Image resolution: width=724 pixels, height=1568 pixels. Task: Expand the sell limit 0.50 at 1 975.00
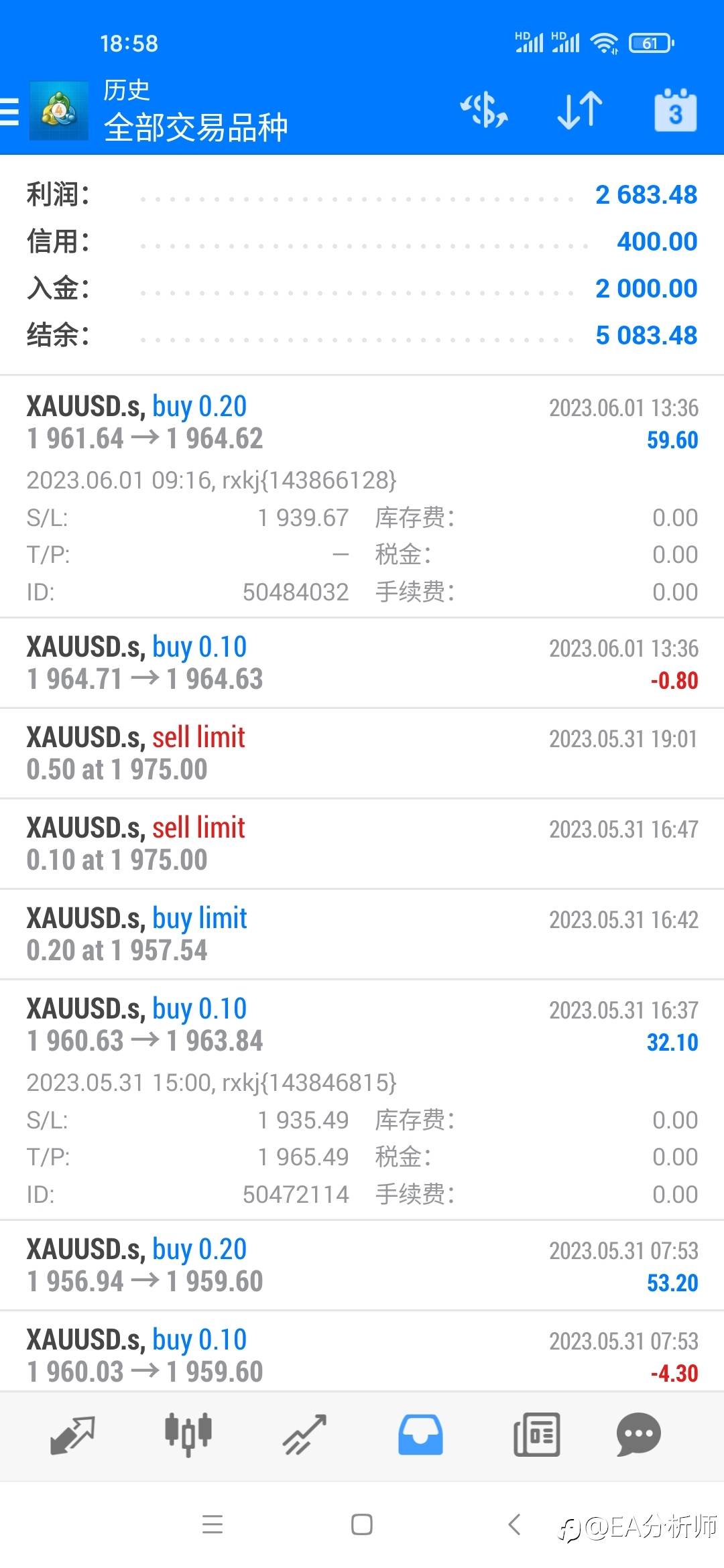pyautogui.click(x=362, y=753)
